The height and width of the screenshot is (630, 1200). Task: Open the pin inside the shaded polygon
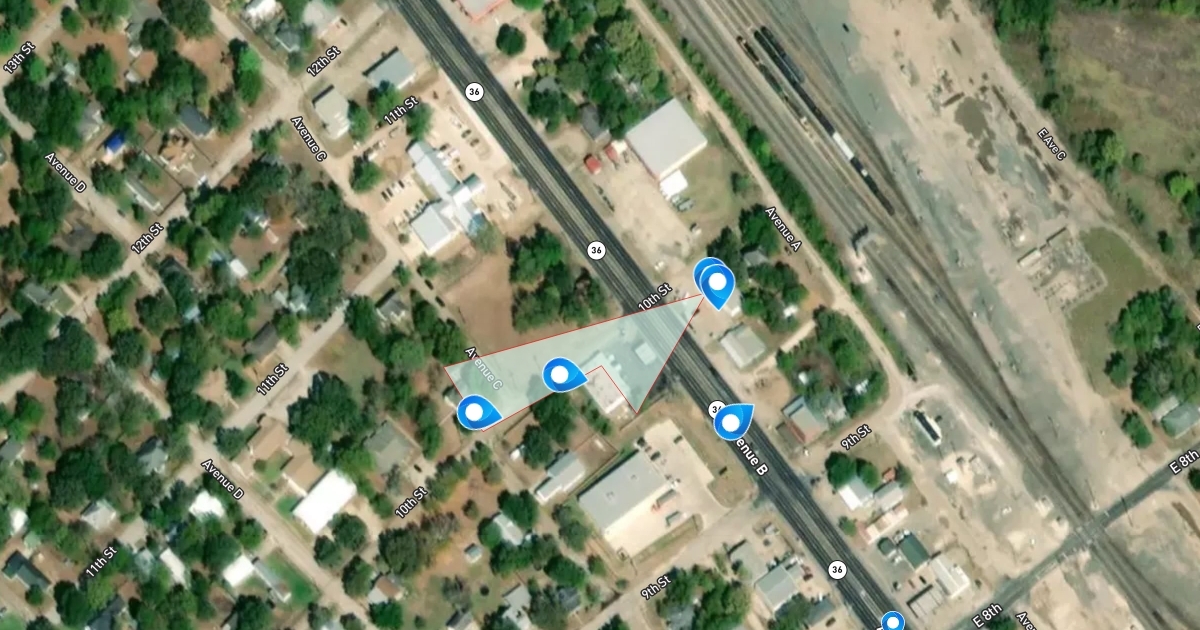click(564, 375)
